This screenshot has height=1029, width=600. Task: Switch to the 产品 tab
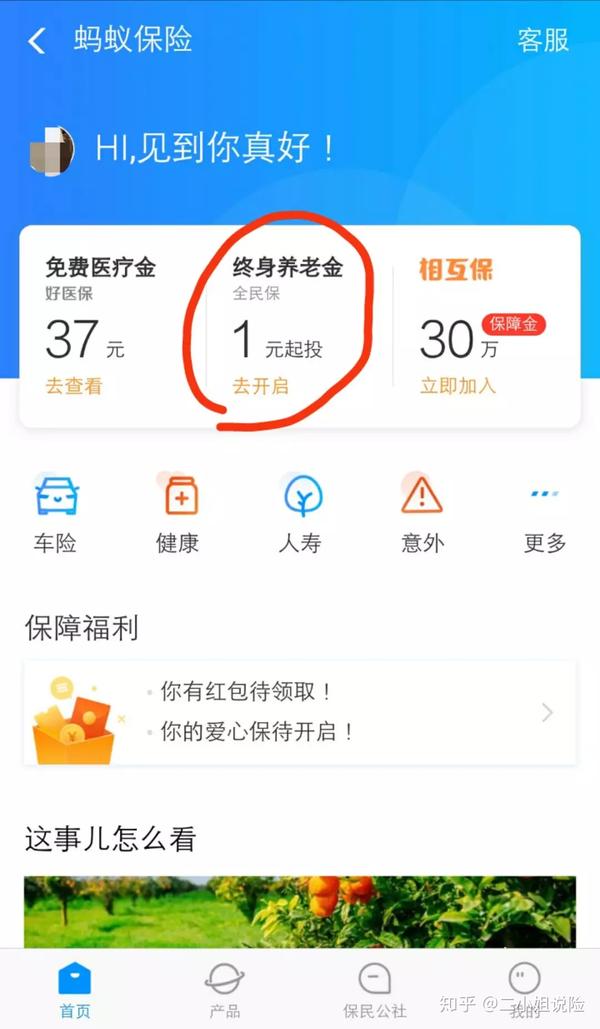pyautogui.click(x=224, y=989)
